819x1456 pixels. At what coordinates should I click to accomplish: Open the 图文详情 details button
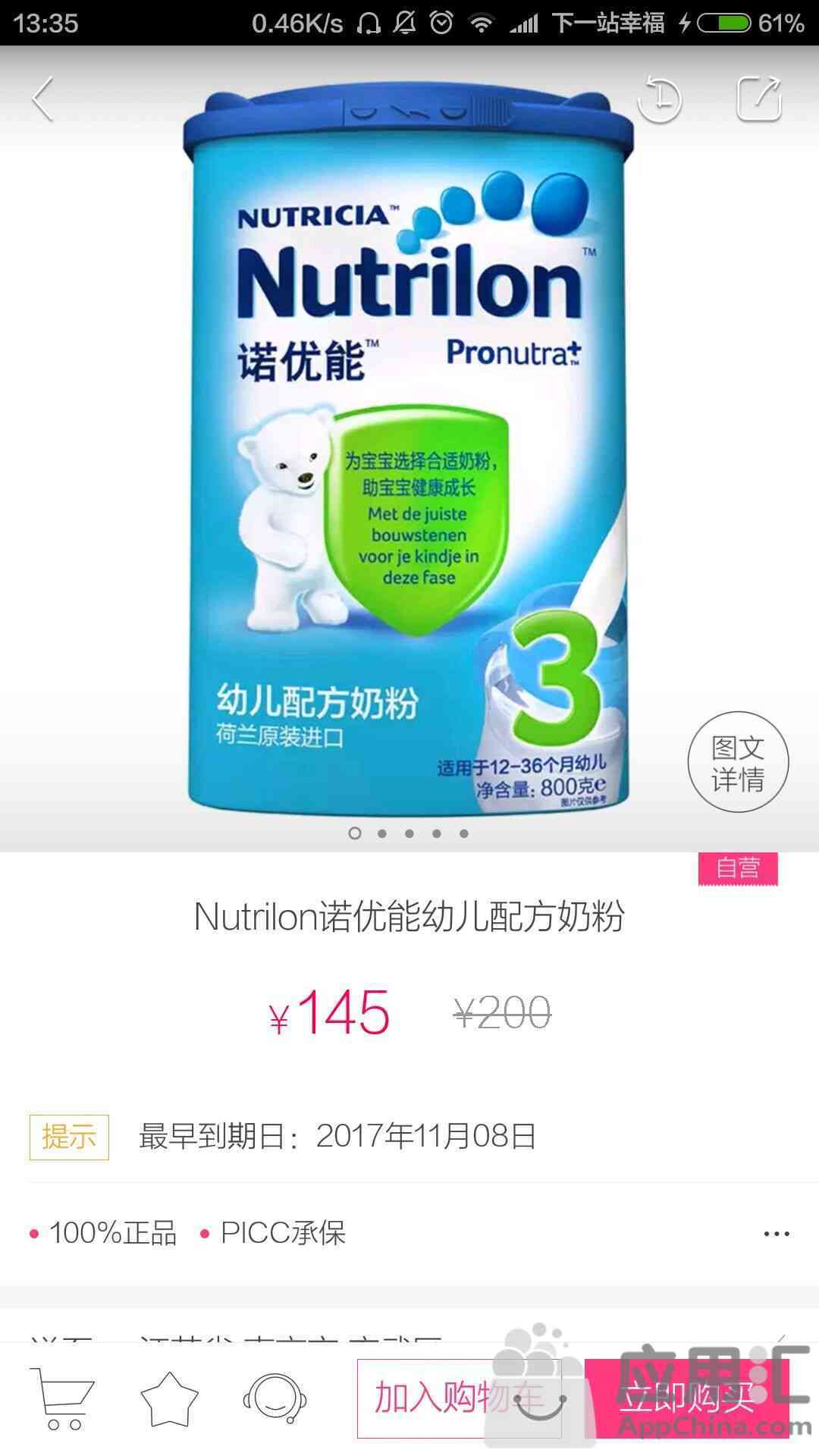738,762
